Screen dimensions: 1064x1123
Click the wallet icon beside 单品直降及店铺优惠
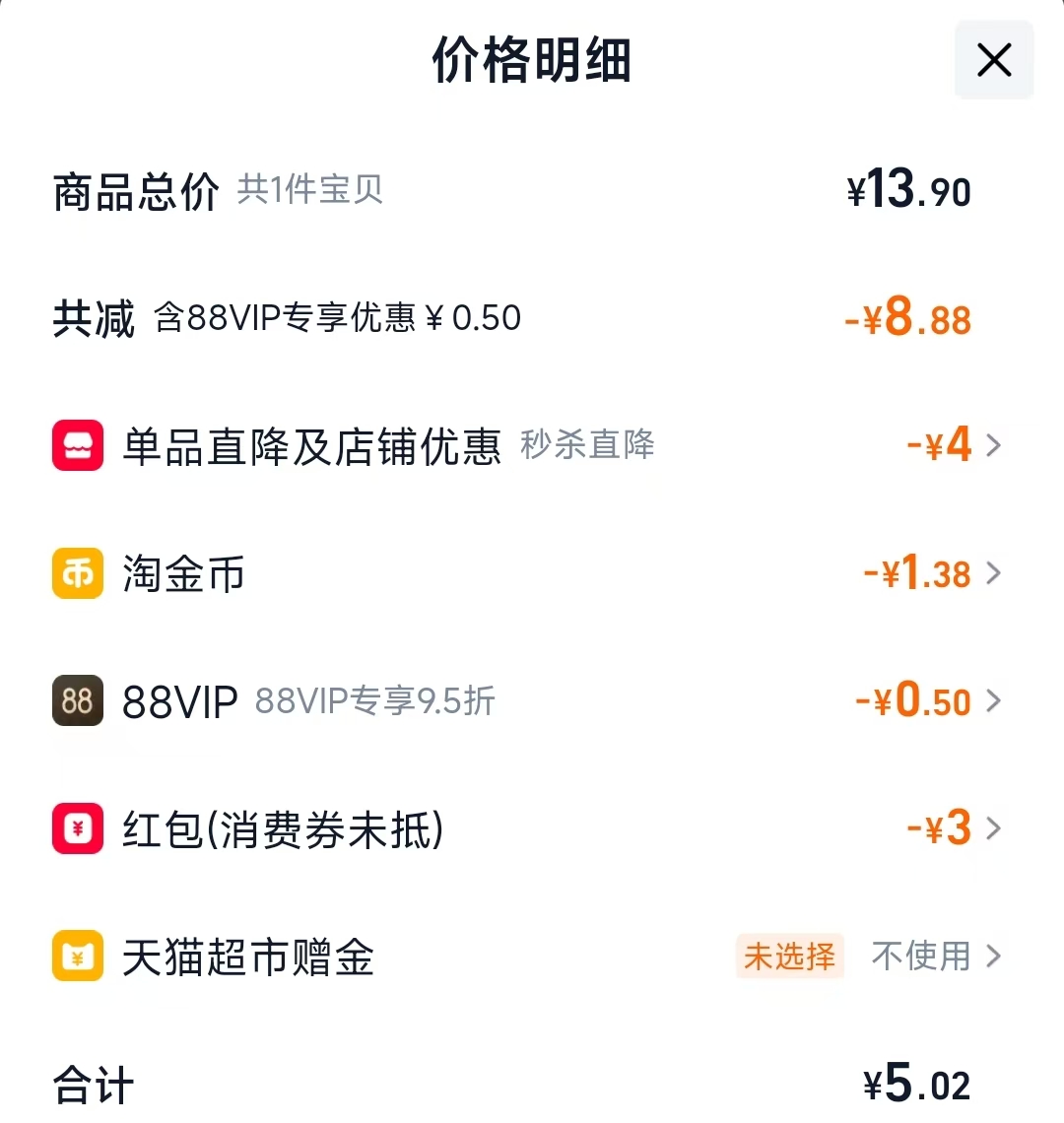click(77, 445)
